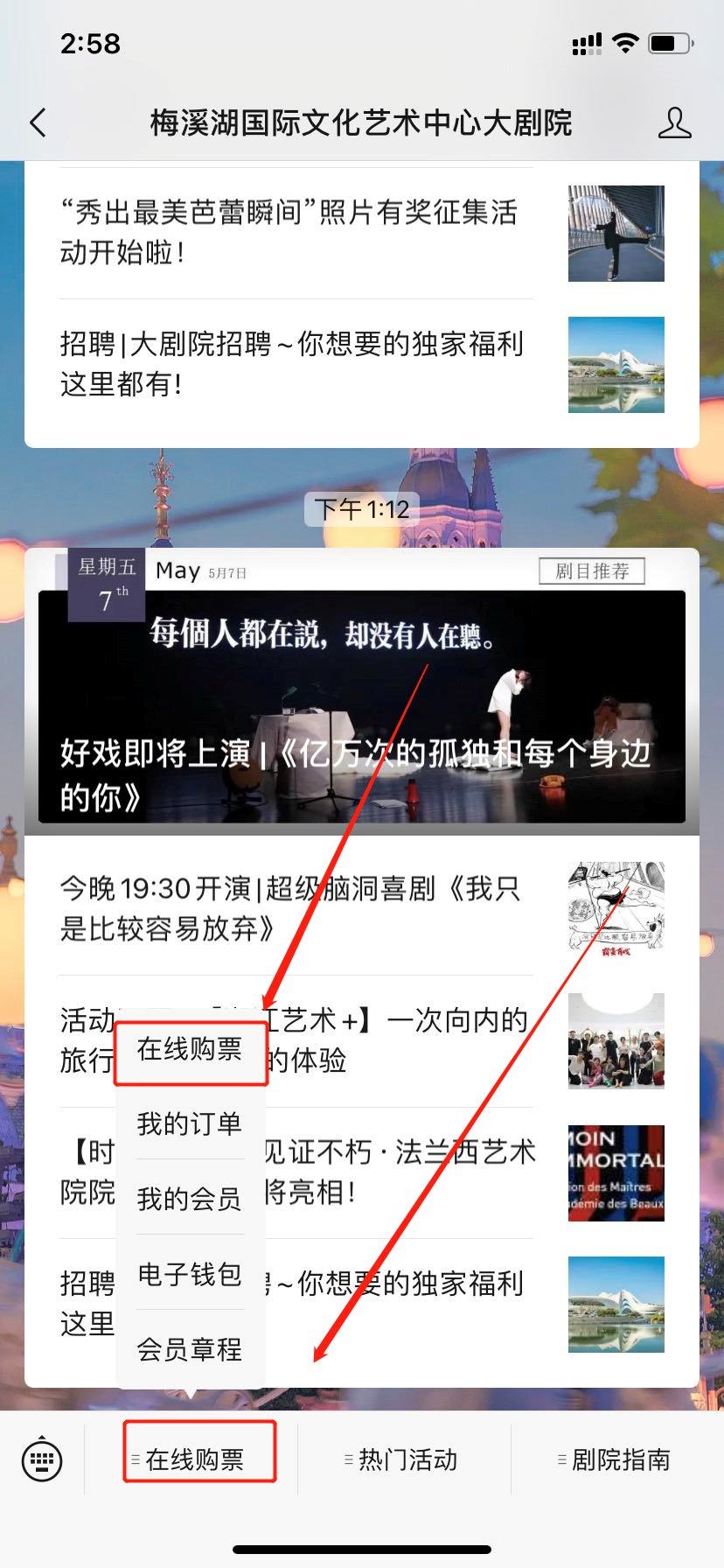Open 电子钱包 from the popup menu

(x=190, y=1274)
